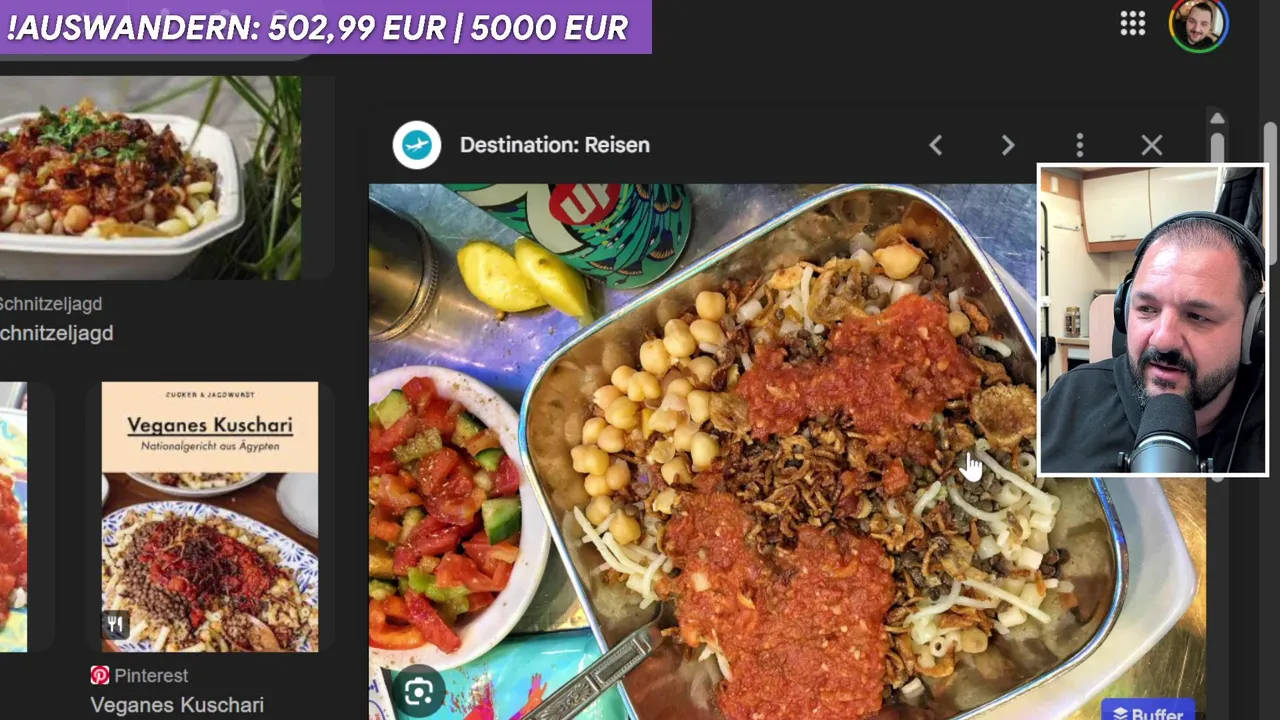
Task: Go to the next image
Action: (x=1007, y=146)
